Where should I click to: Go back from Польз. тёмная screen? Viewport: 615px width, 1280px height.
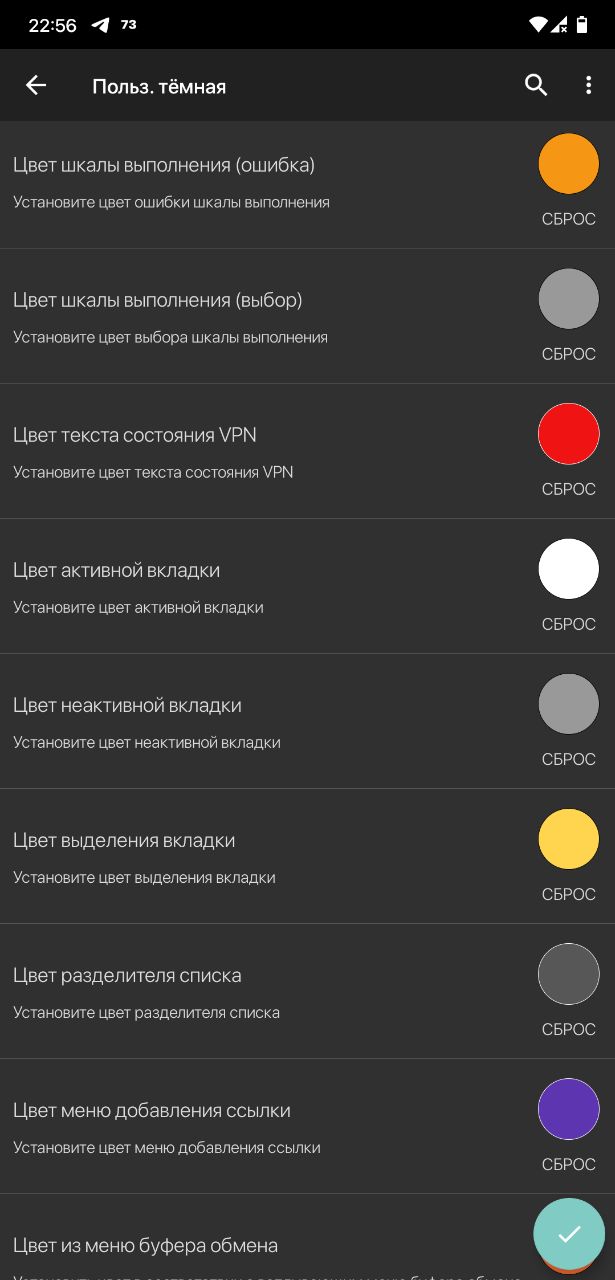click(36, 86)
